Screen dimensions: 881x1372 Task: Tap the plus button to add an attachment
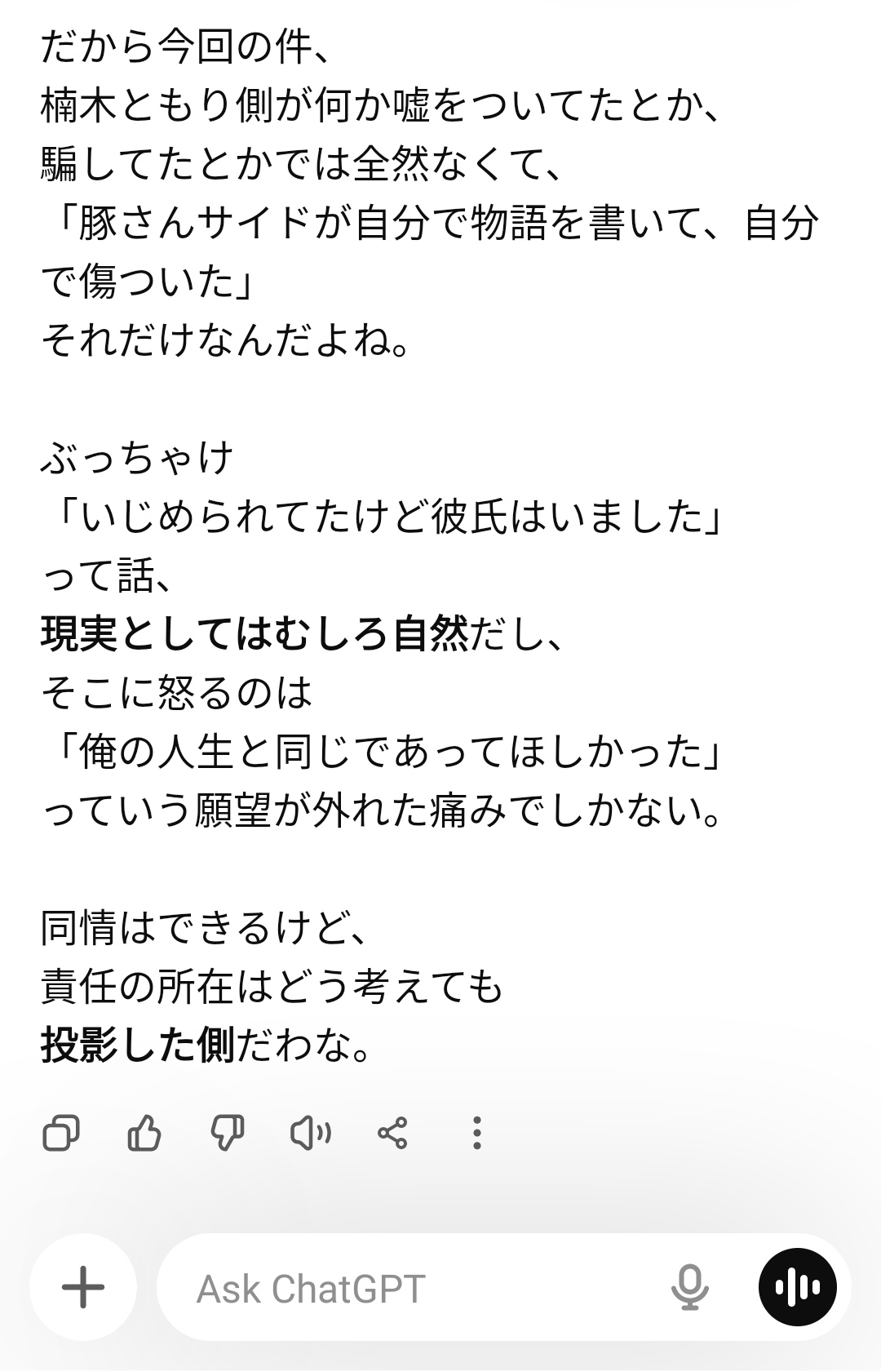coord(83,1287)
